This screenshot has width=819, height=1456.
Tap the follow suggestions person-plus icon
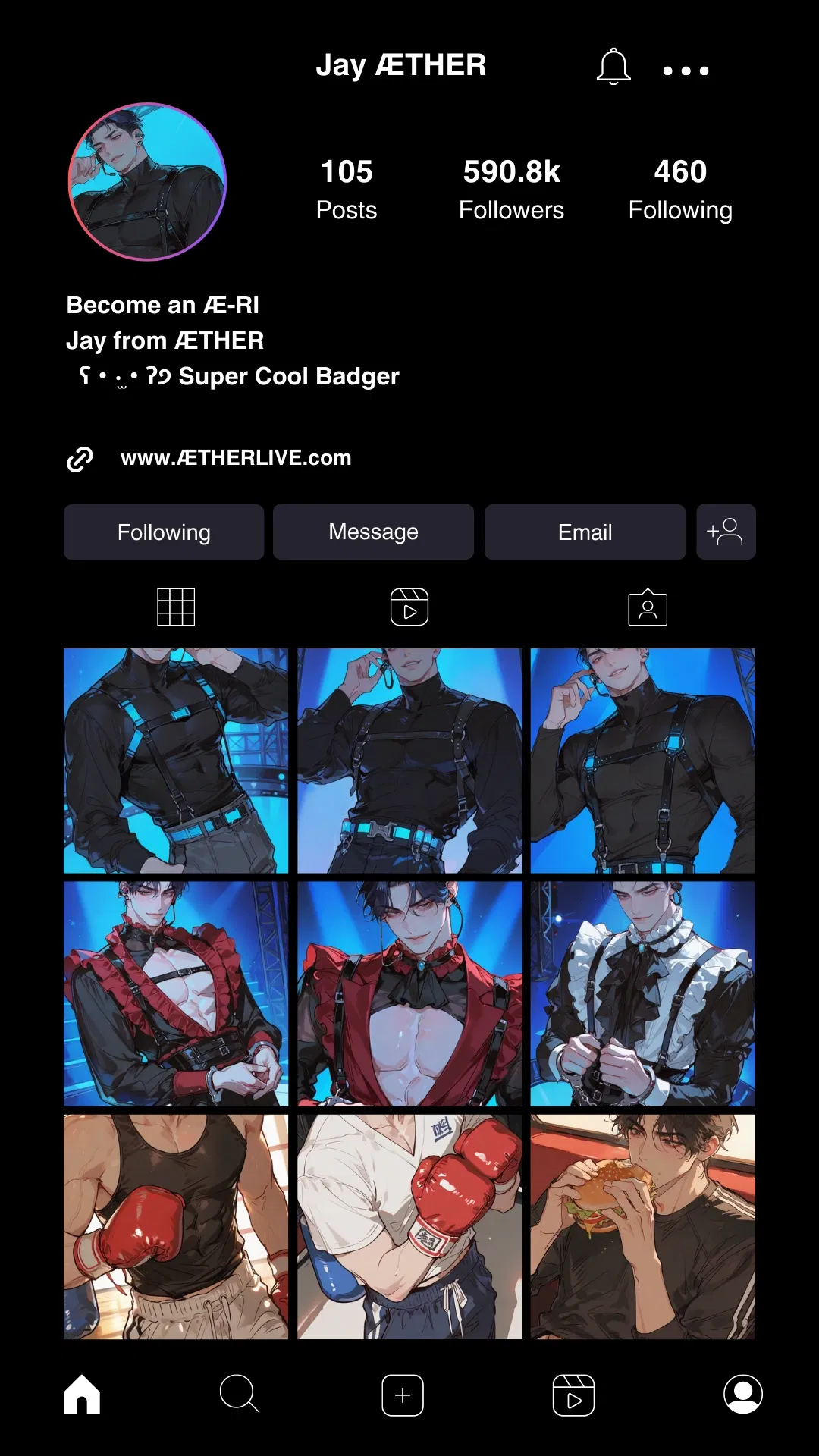tap(726, 532)
